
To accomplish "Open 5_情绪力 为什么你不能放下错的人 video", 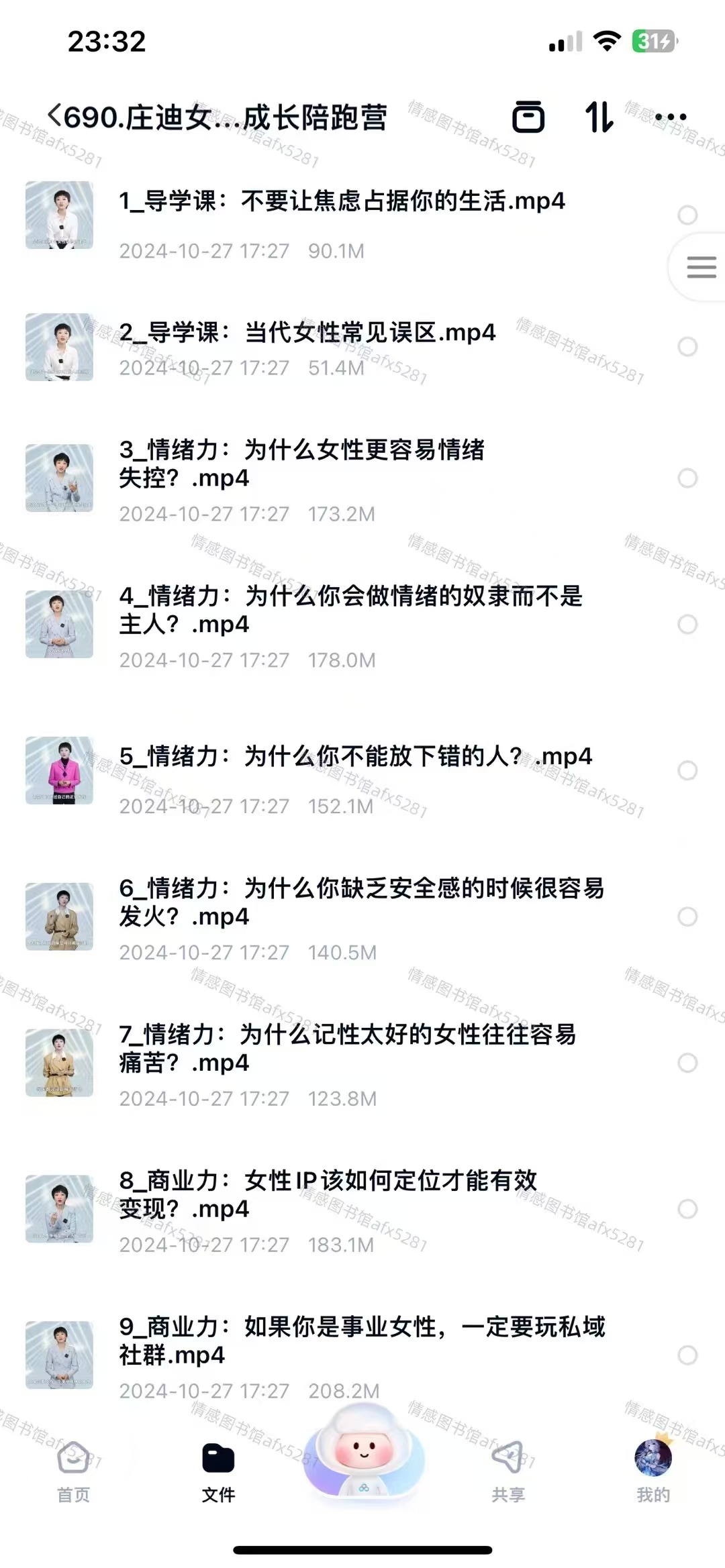I will pos(356,756).
